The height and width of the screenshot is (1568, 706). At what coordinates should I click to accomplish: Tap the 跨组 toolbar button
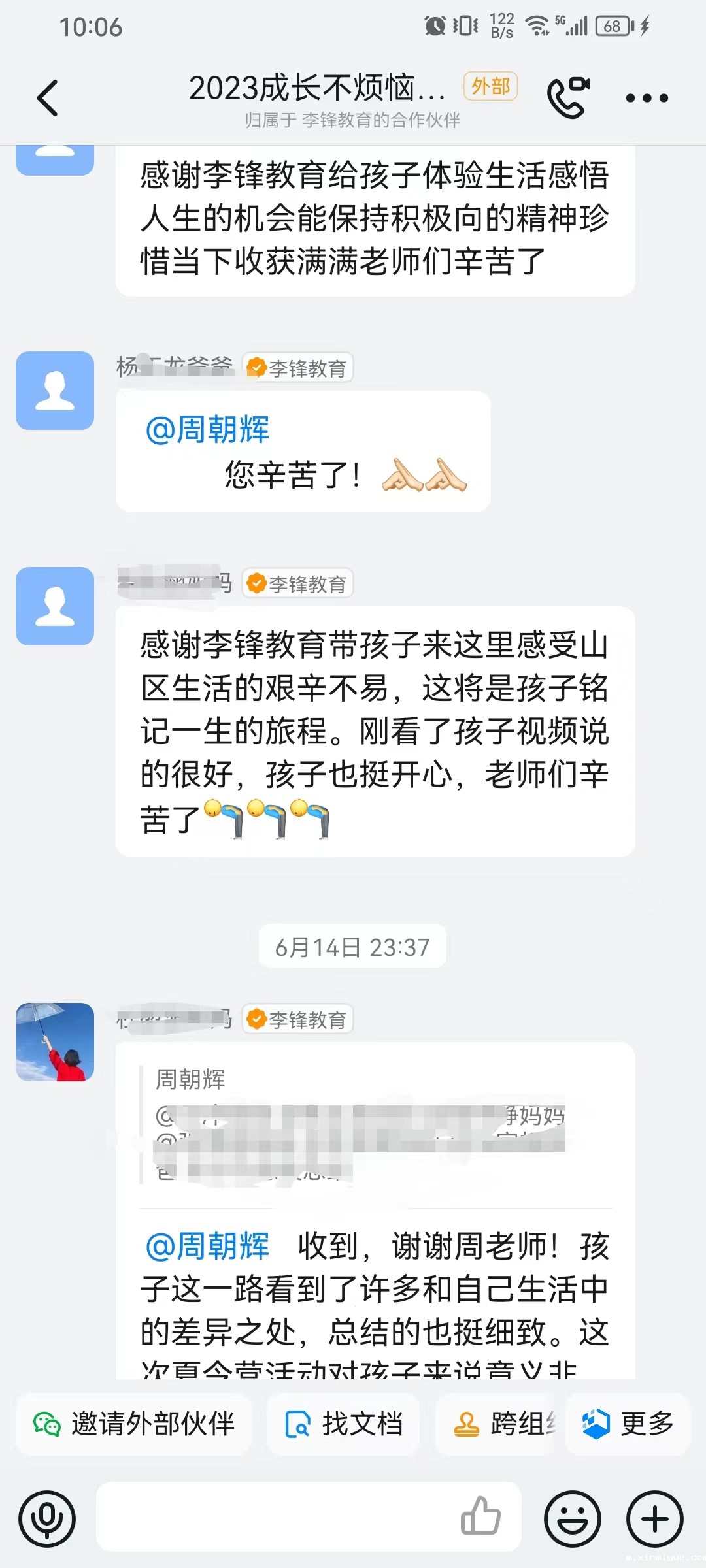pos(497,1424)
